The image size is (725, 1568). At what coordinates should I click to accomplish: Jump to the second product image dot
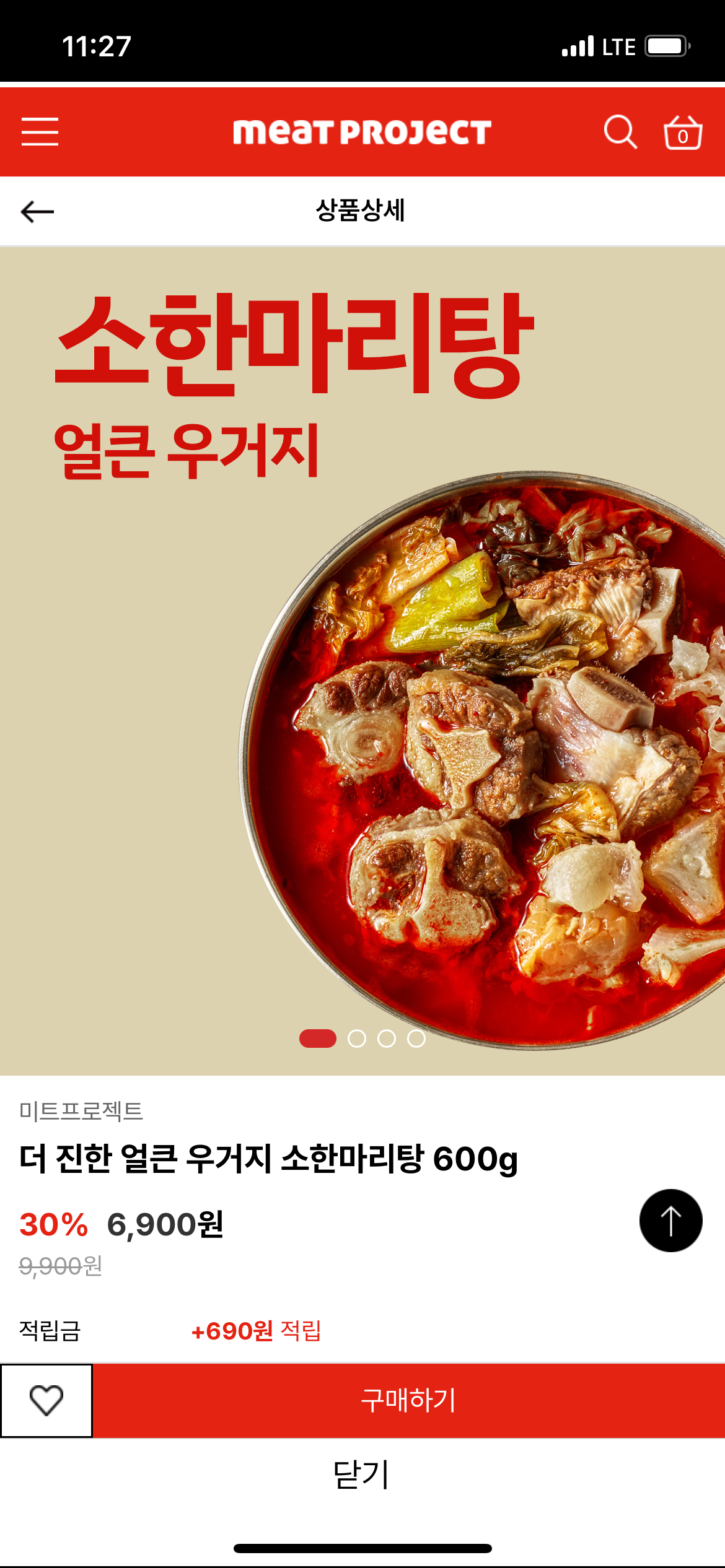pos(357,1039)
